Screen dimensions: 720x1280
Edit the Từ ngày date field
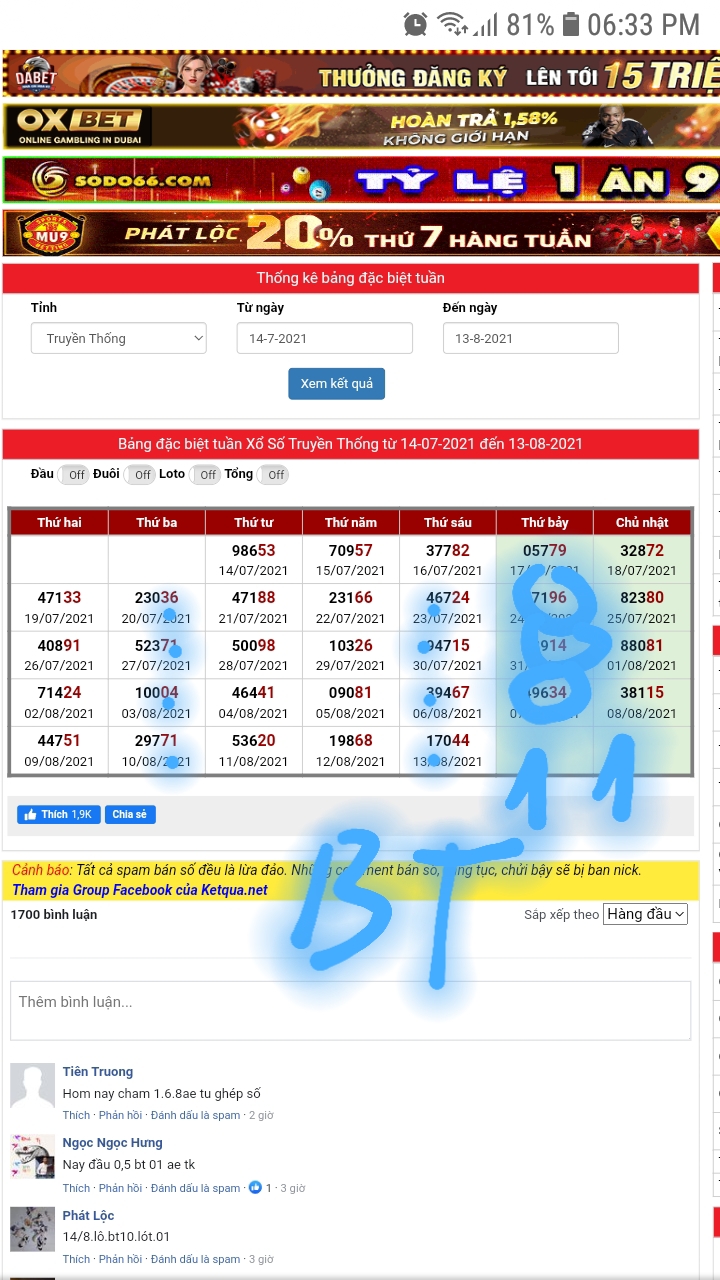click(x=324, y=338)
